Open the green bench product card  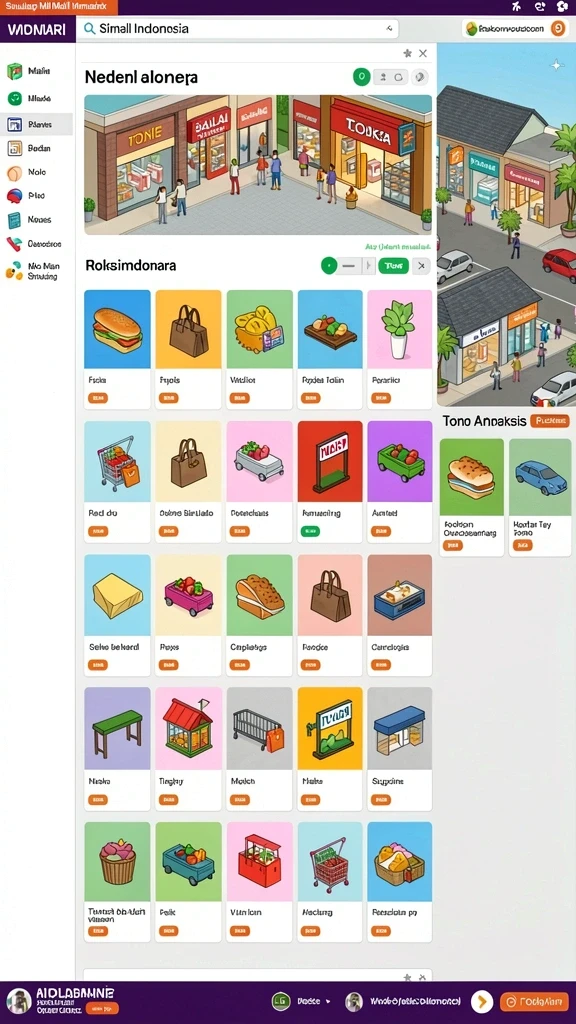click(118, 748)
